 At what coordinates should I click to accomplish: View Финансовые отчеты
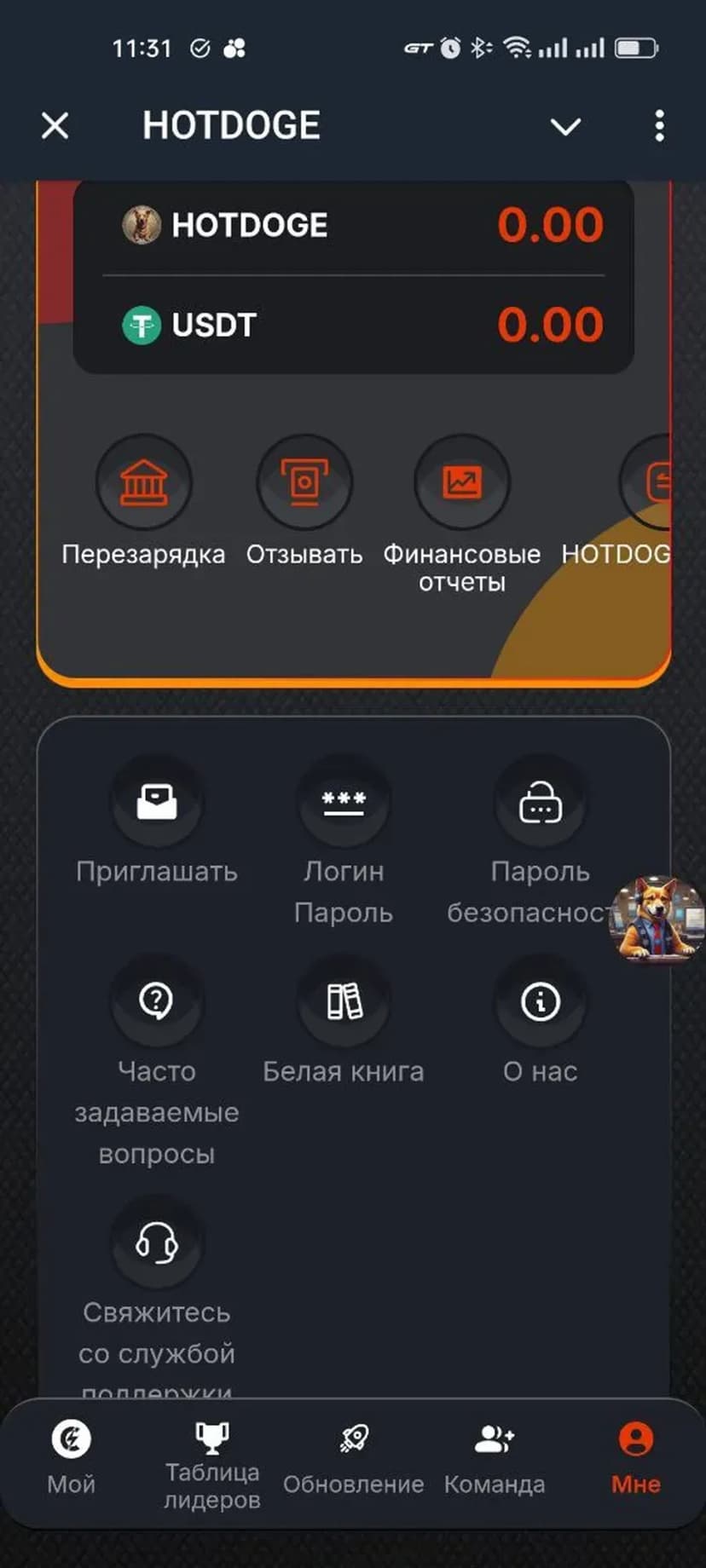461,484
